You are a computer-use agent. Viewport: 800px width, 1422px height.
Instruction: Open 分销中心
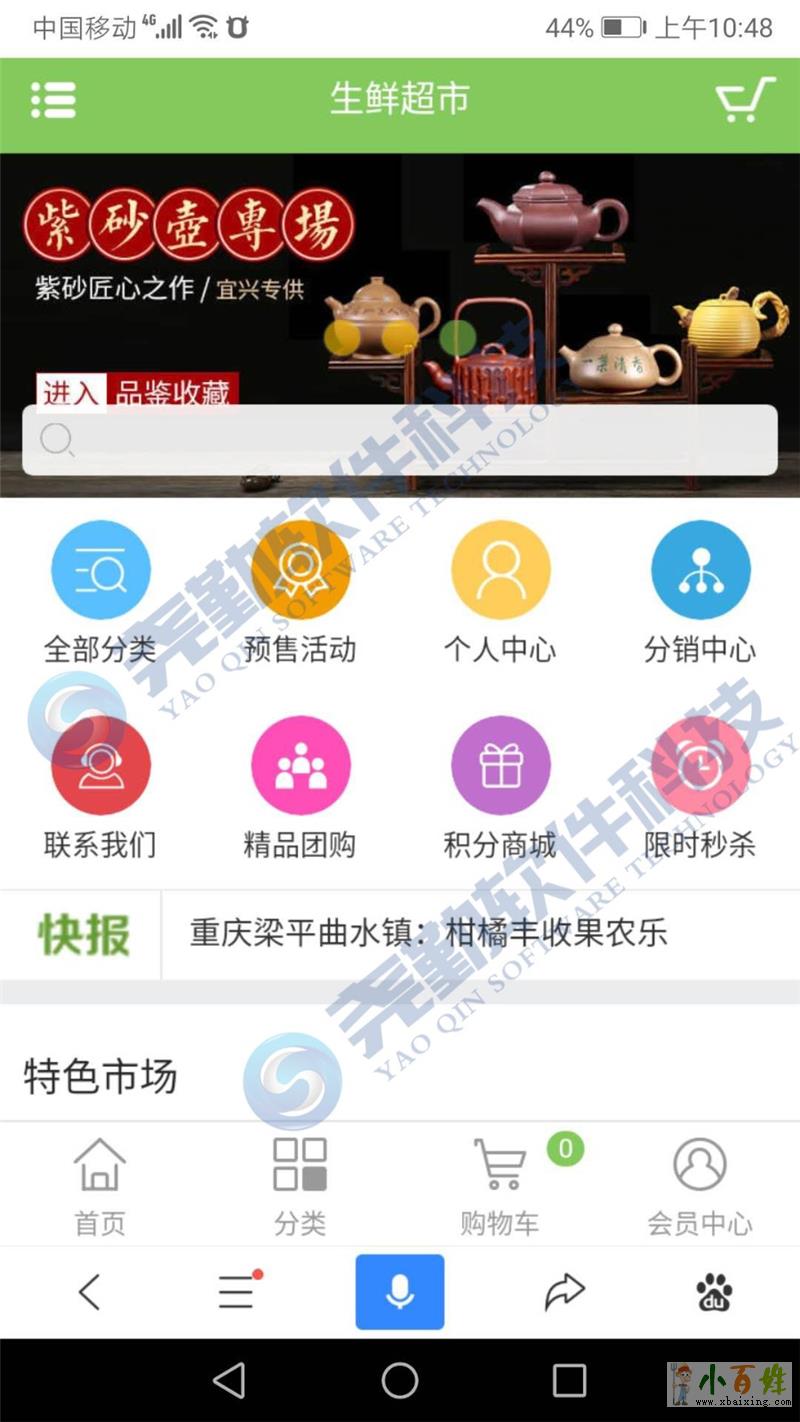tap(700, 592)
